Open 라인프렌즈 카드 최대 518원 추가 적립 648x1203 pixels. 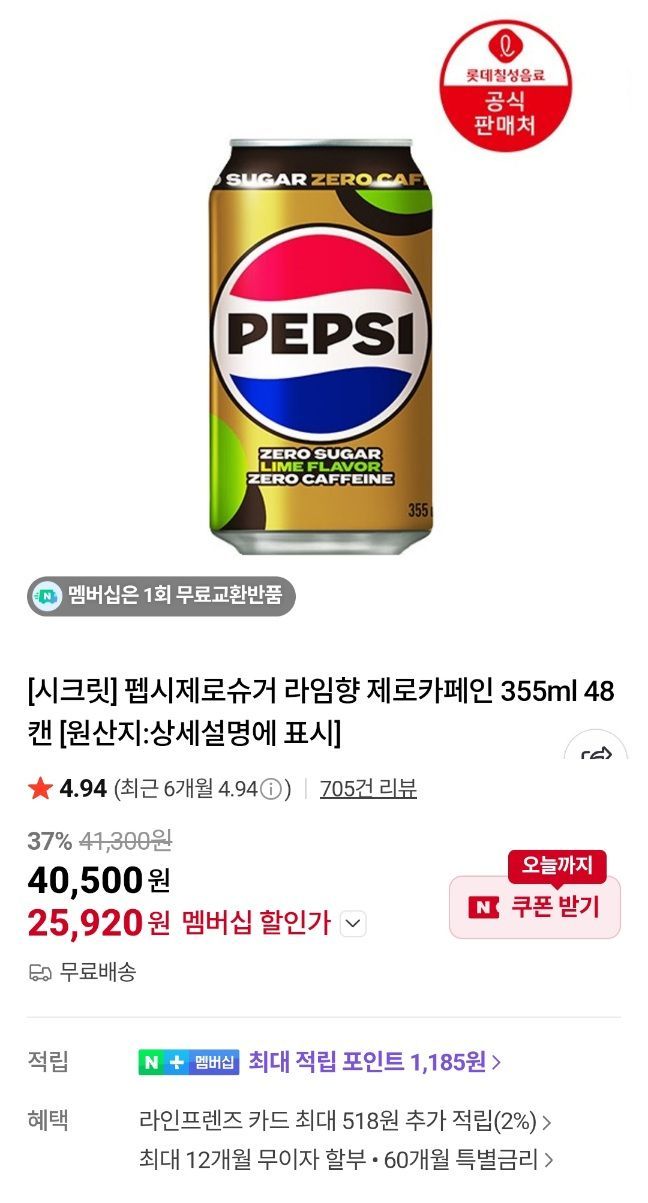pyautogui.click(x=345, y=1119)
